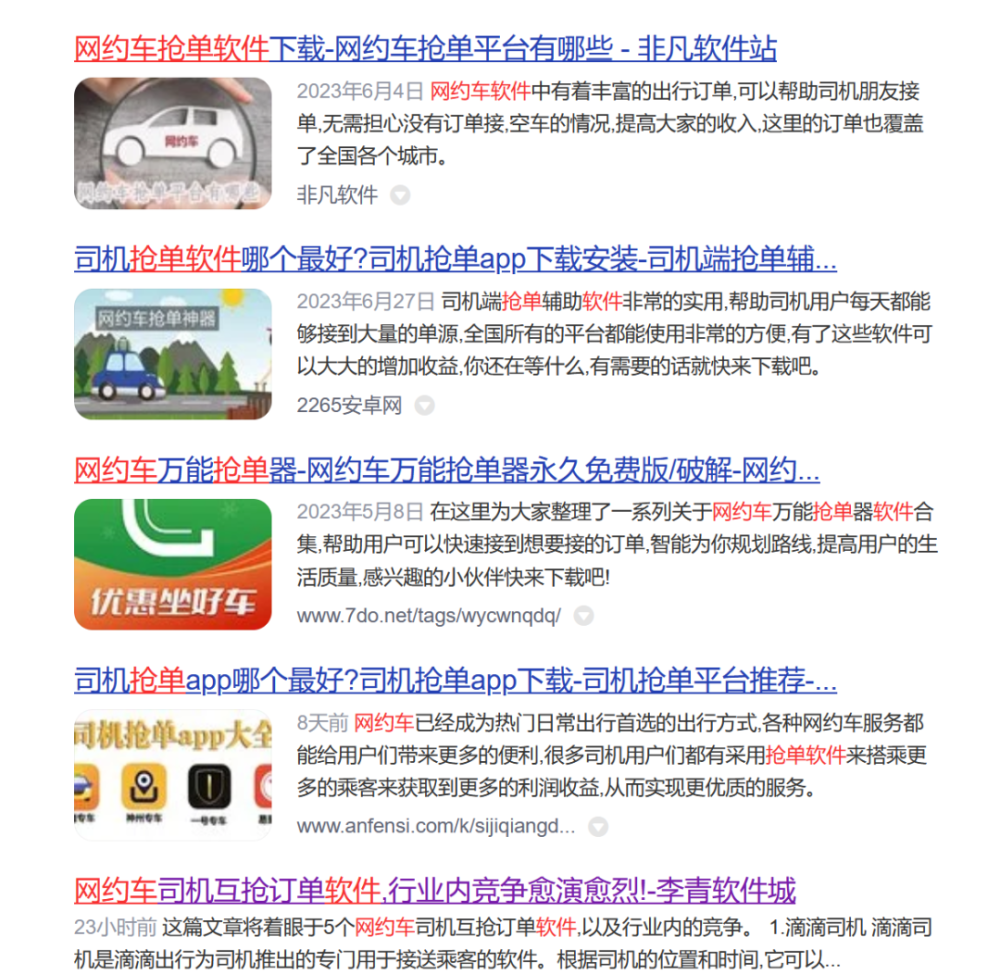
Task: Open the 网约车司机互抢订单软件 李青软件城 link
Action: (435, 890)
